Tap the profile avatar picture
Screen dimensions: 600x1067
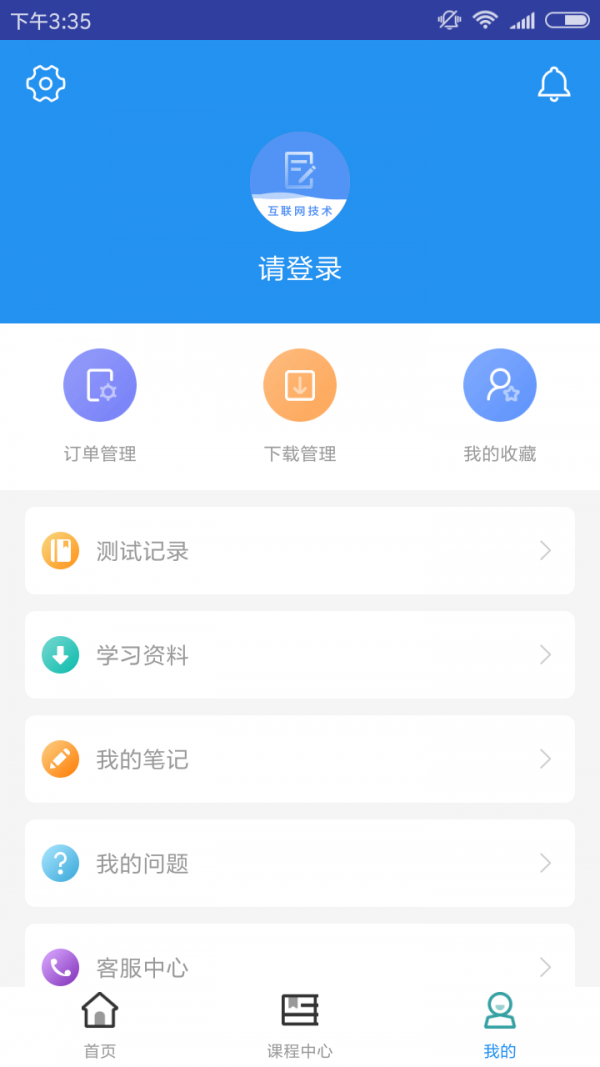(x=300, y=182)
